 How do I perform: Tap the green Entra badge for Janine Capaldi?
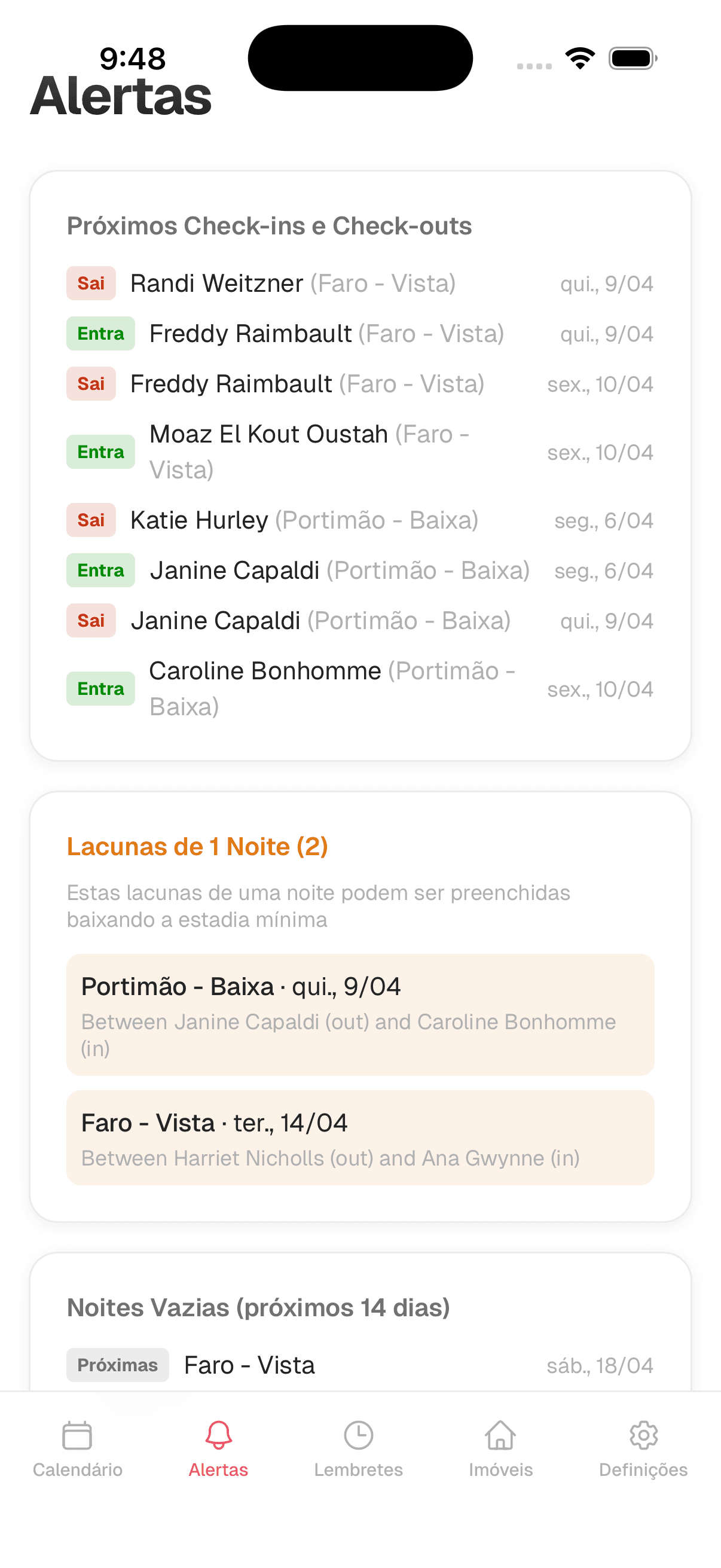point(100,570)
